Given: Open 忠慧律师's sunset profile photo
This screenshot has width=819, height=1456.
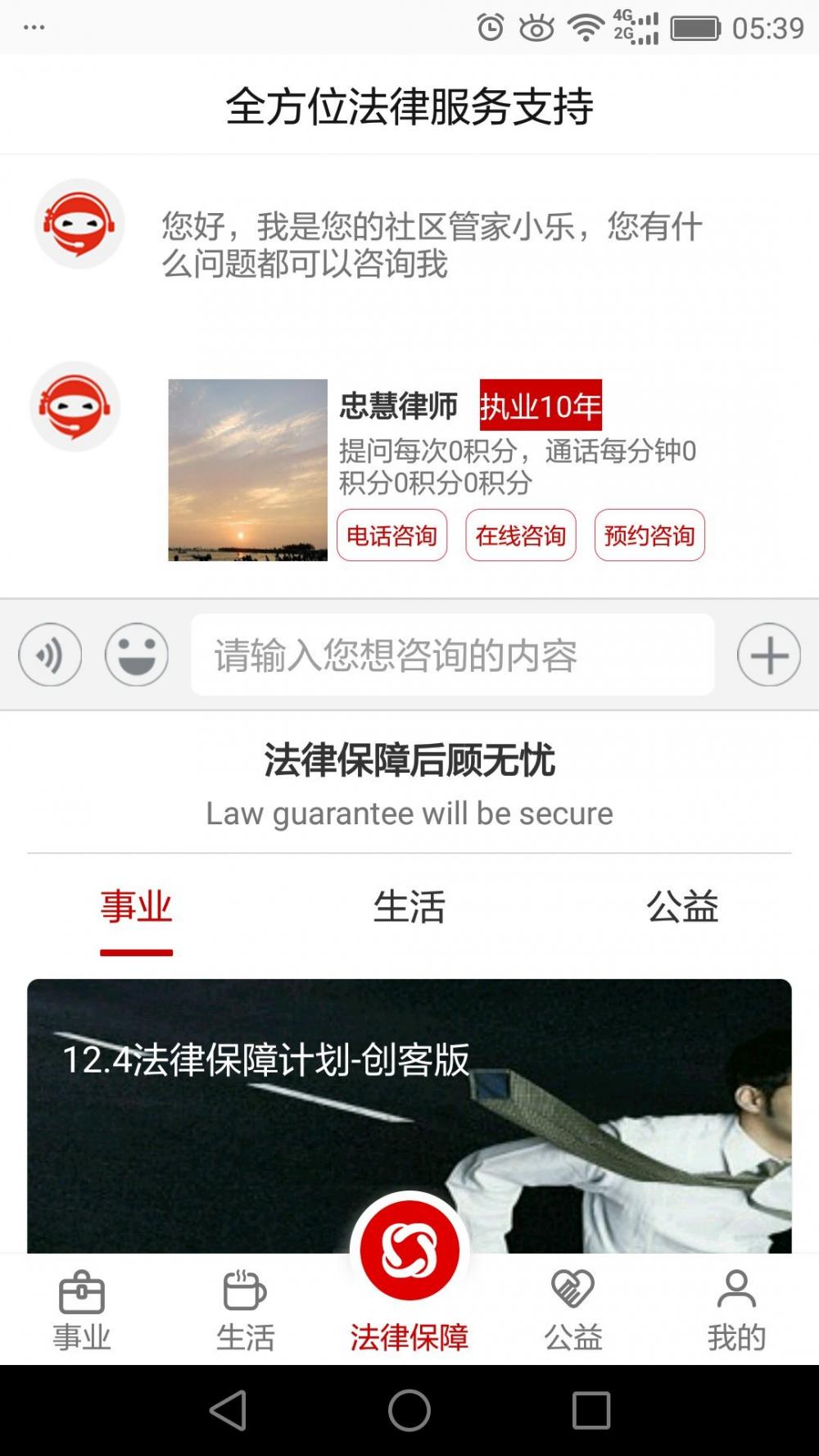Looking at the screenshot, I should pyautogui.click(x=247, y=469).
